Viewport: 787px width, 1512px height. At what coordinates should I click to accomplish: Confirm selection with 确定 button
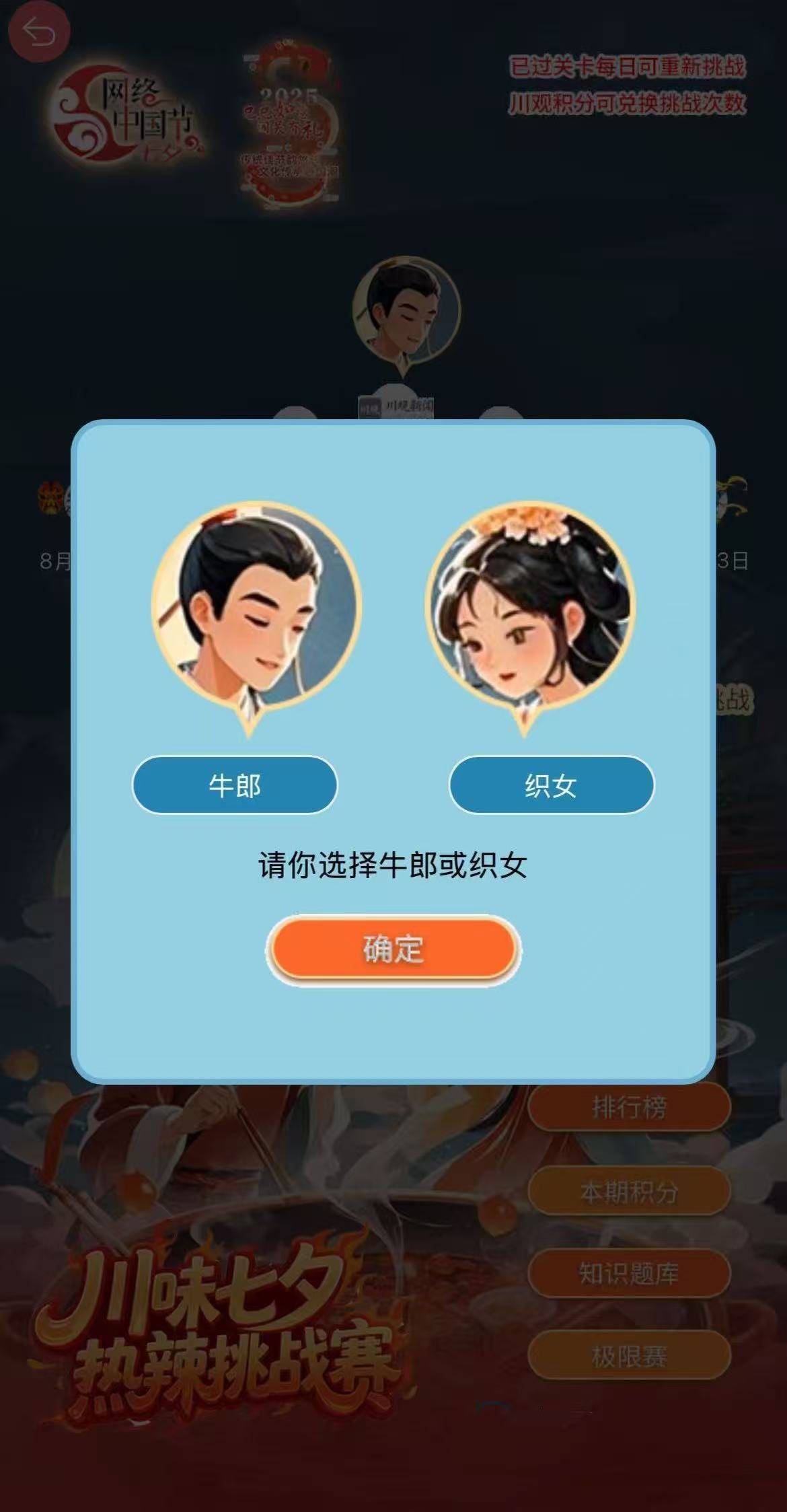[x=394, y=949]
